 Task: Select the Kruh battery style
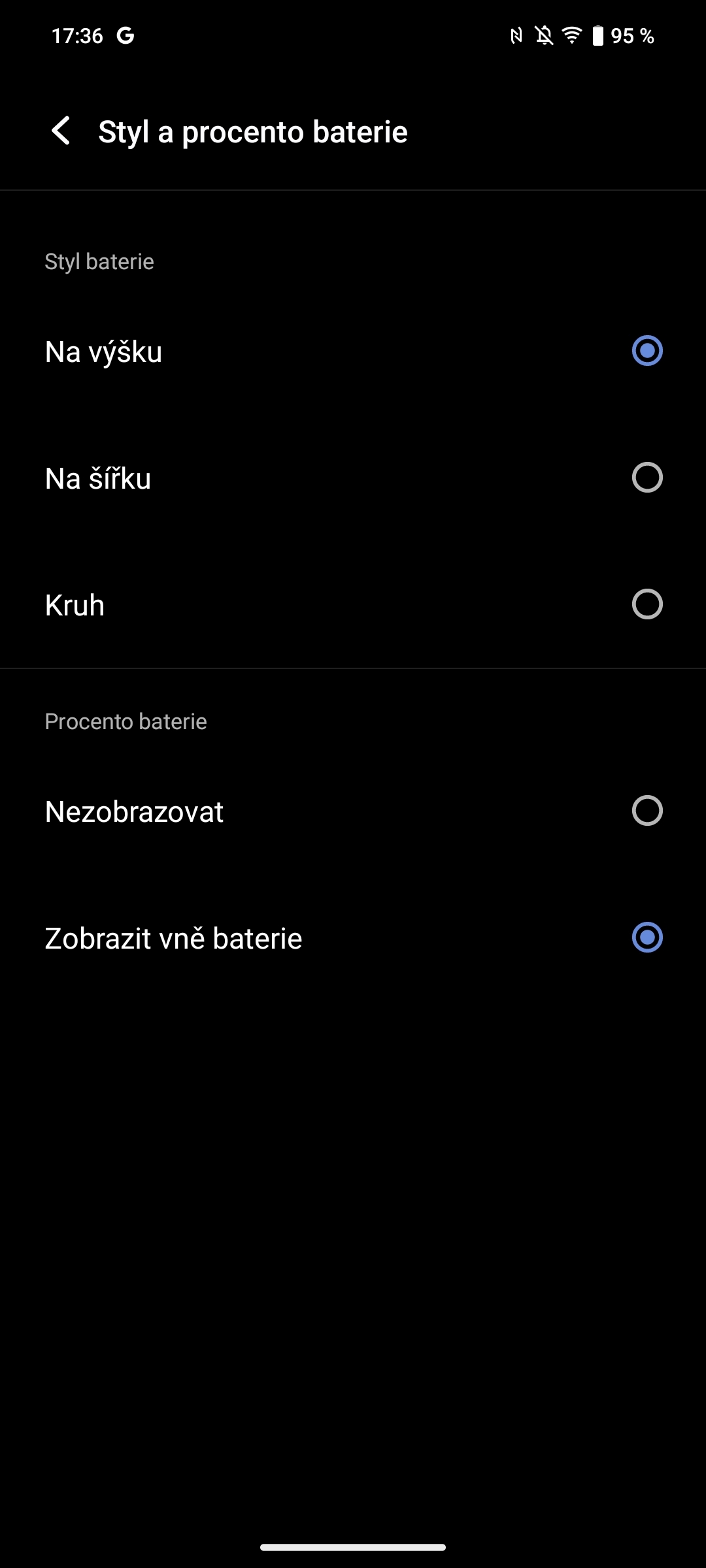pos(647,604)
